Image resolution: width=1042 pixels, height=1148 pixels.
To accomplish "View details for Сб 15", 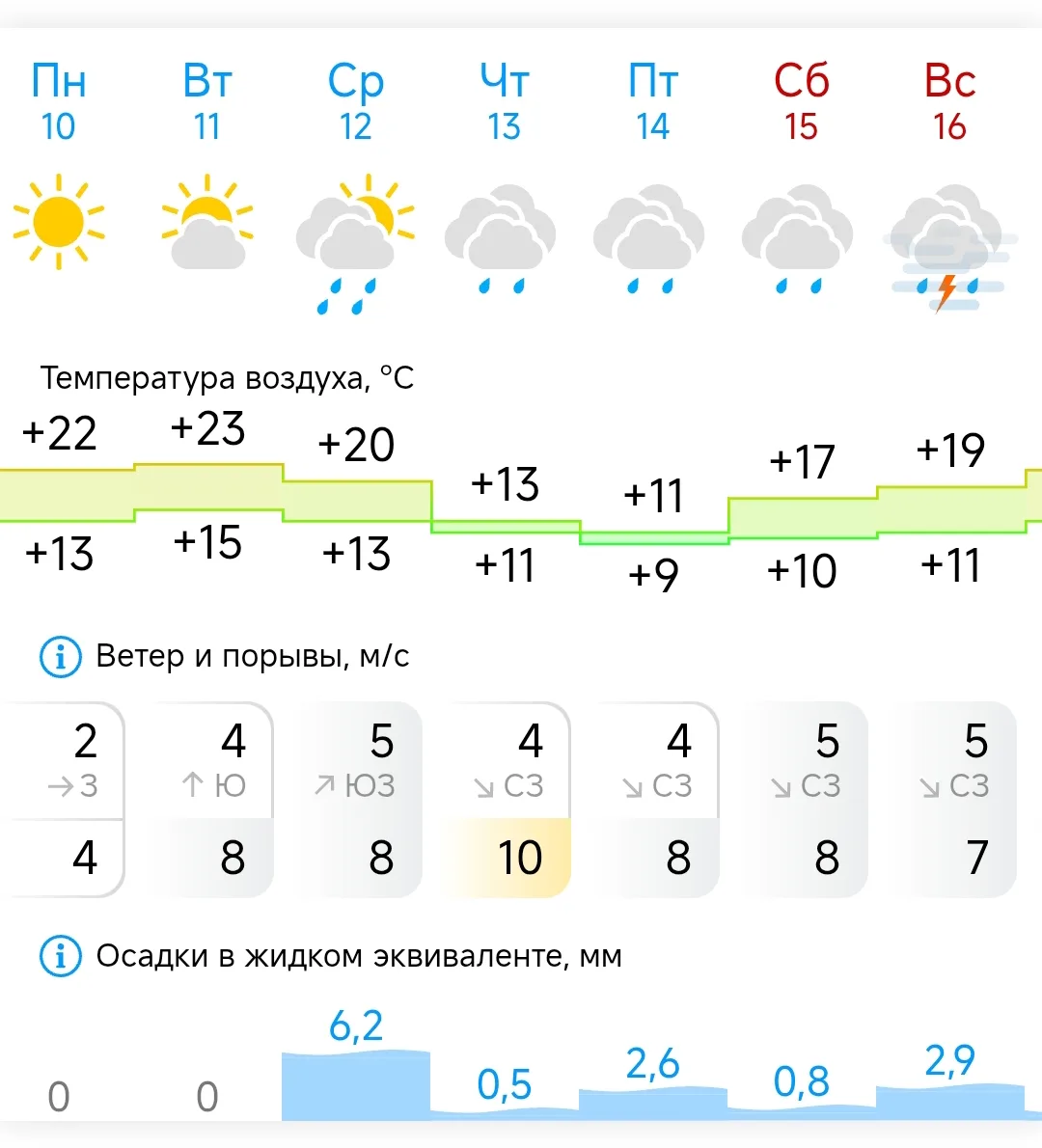I will pos(802,101).
